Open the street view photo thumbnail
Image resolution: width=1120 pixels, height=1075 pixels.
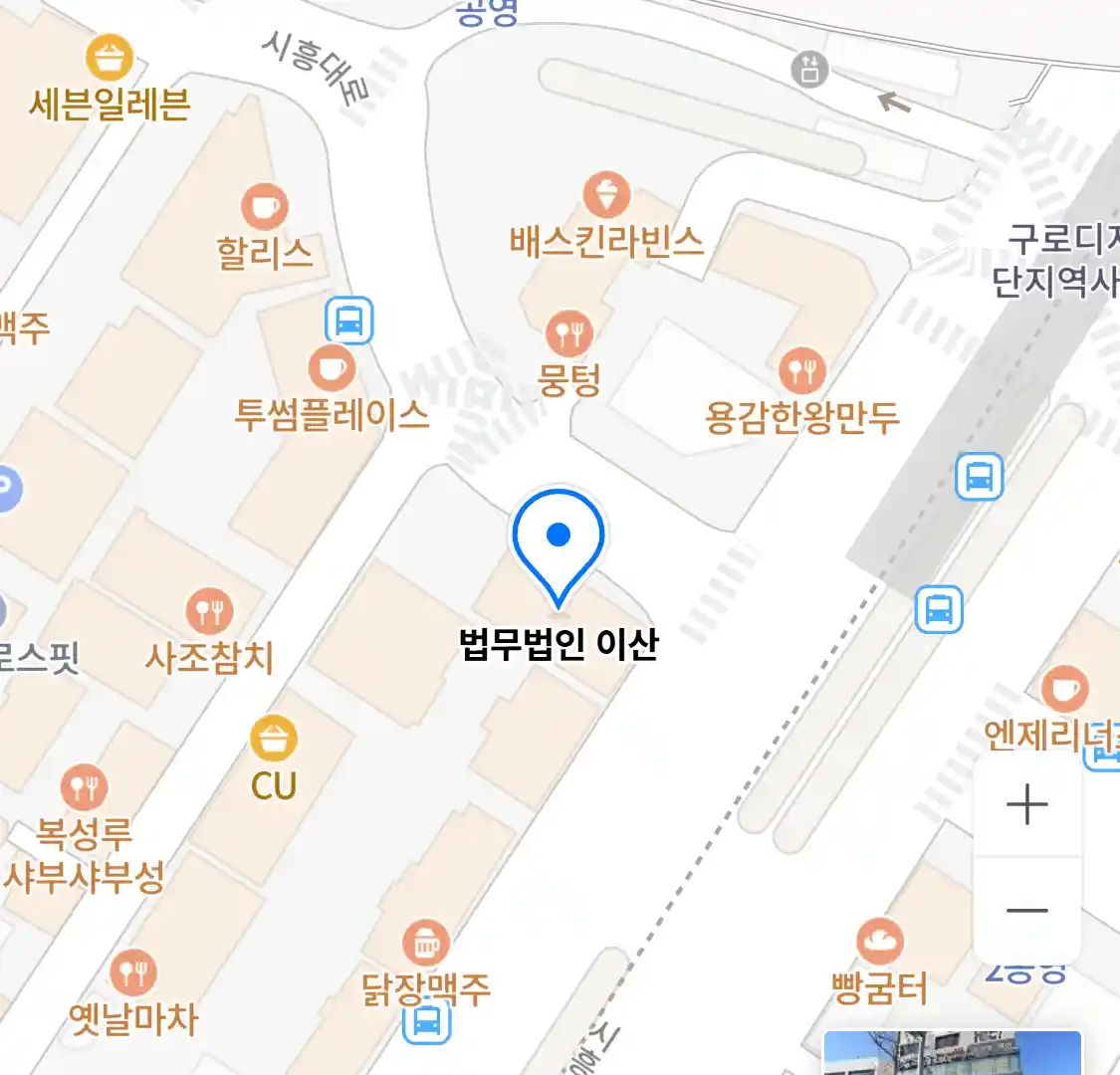coord(951,1053)
